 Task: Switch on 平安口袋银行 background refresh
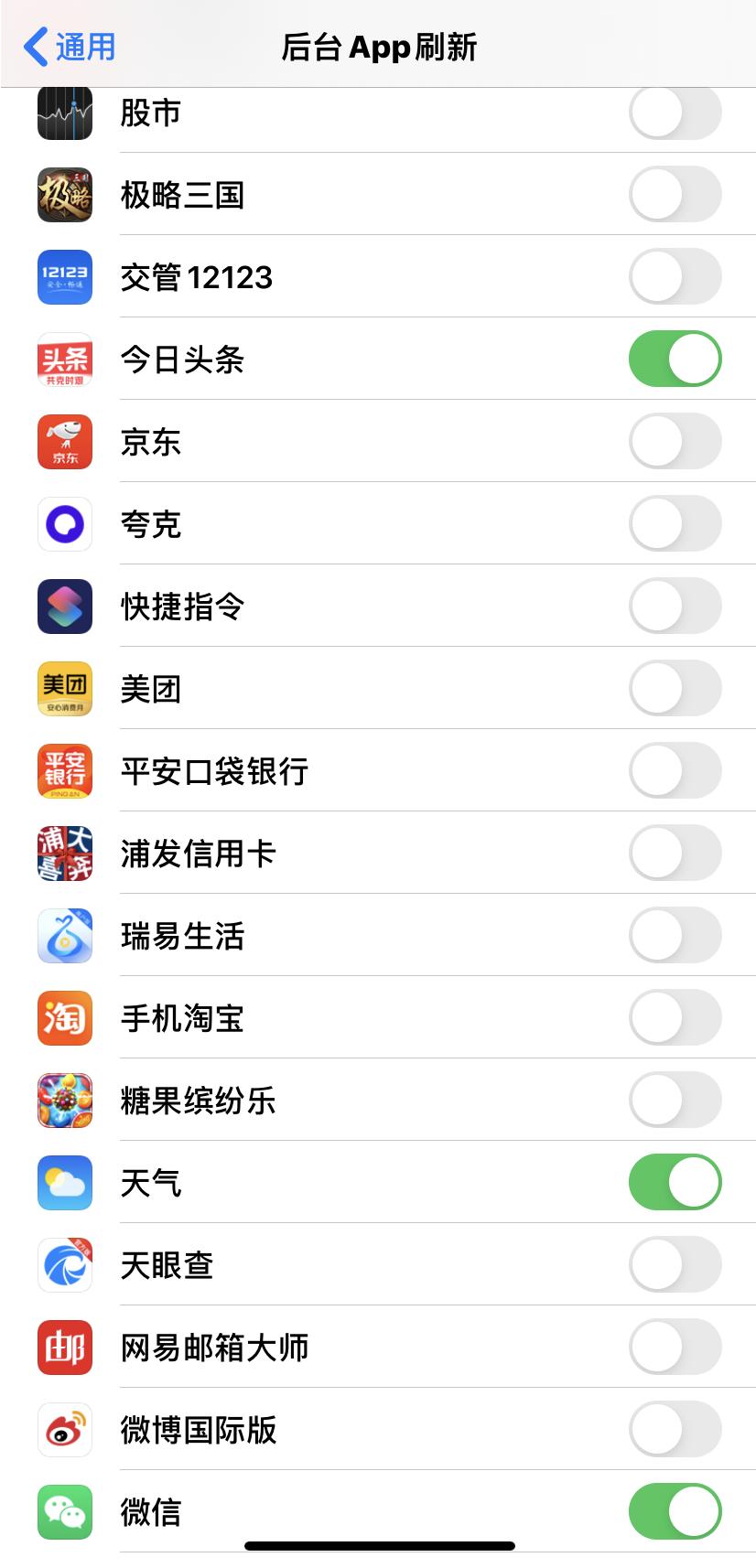tap(675, 770)
